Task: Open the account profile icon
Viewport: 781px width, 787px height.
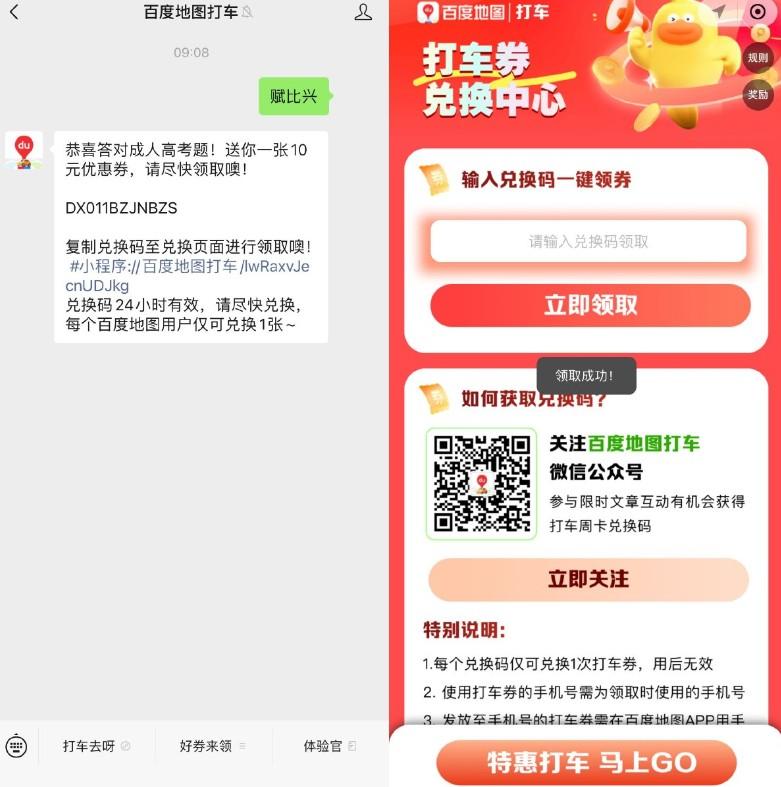Action: pyautogui.click(x=364, y=13)
